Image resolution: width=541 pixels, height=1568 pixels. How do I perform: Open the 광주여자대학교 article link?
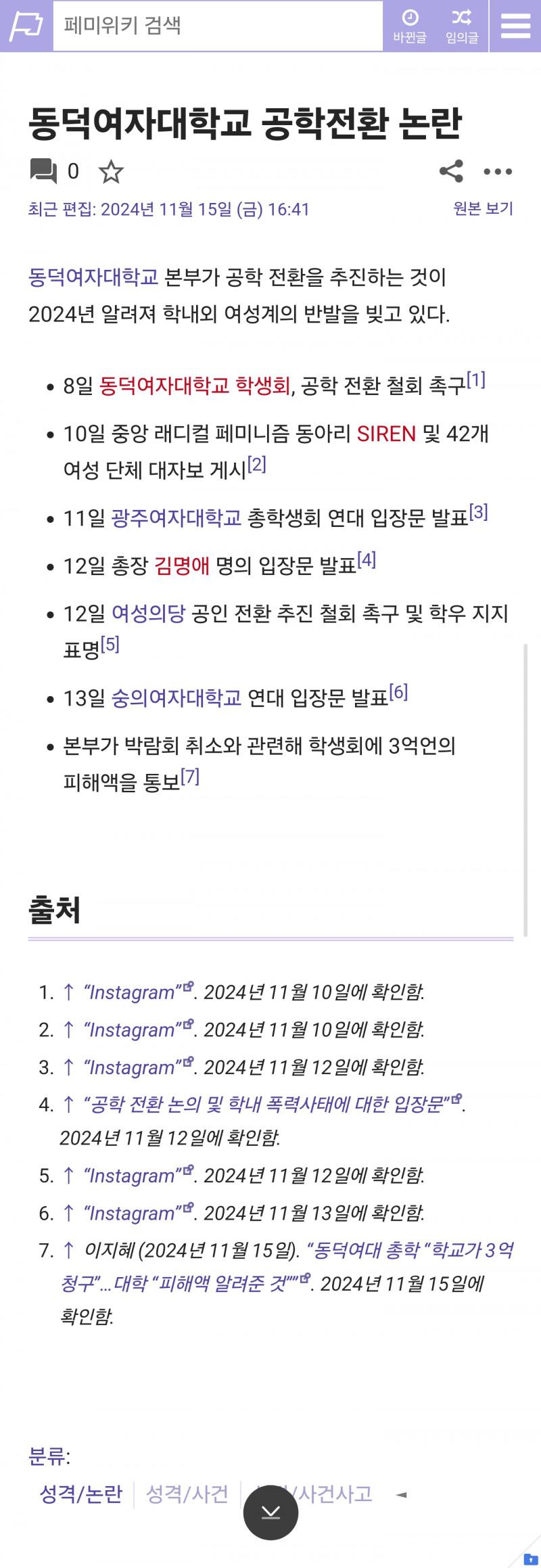176,518
